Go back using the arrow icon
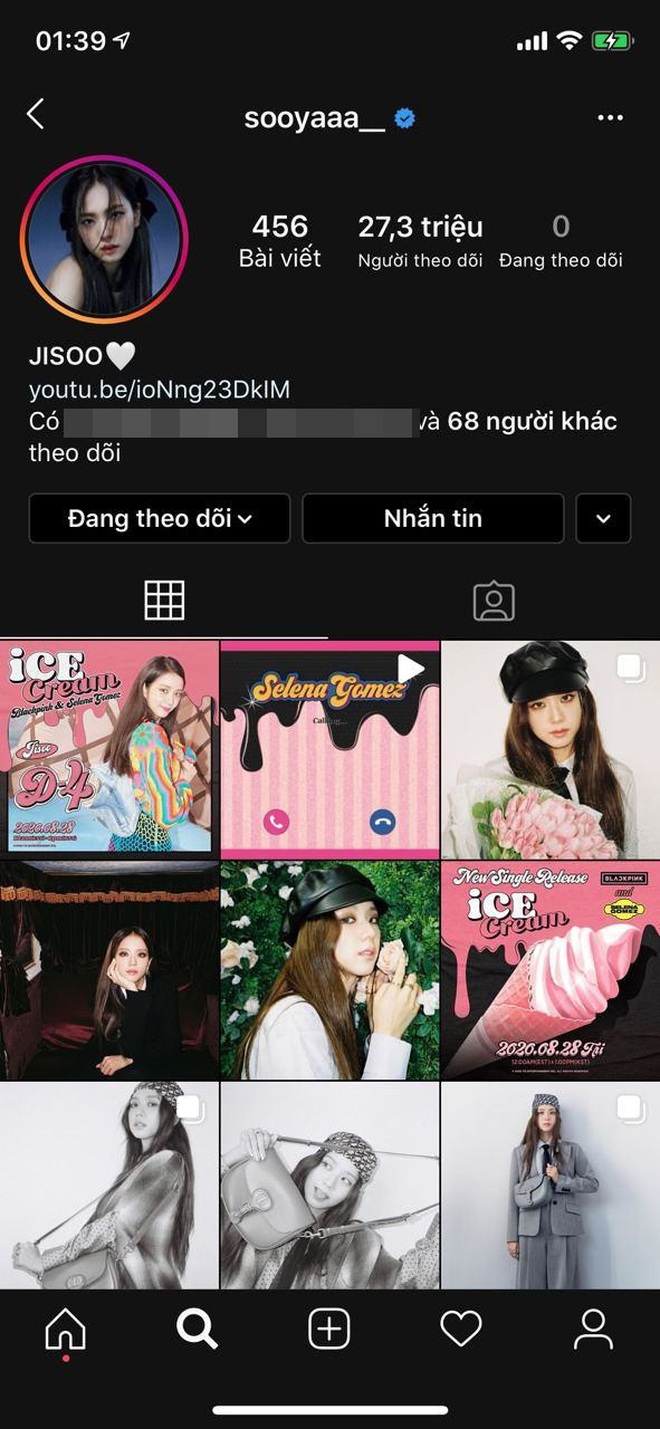Image resolution: width=660 pixels, height=1429 pixels. pyautogui.click(x=36, y=114)
